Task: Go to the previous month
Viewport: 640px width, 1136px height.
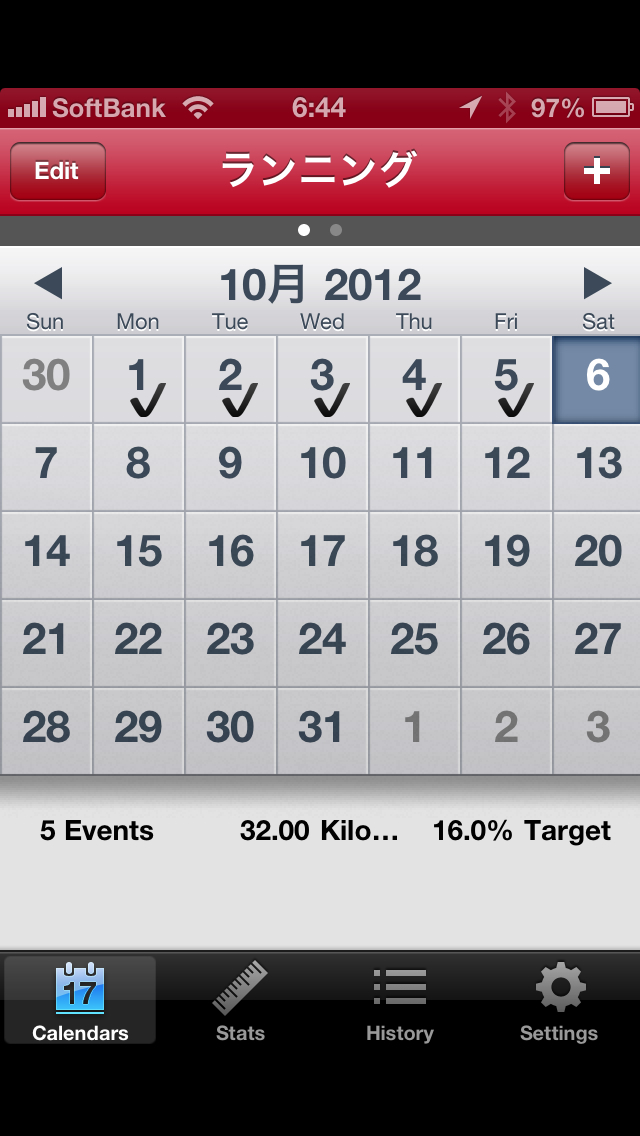Action: 48,284
